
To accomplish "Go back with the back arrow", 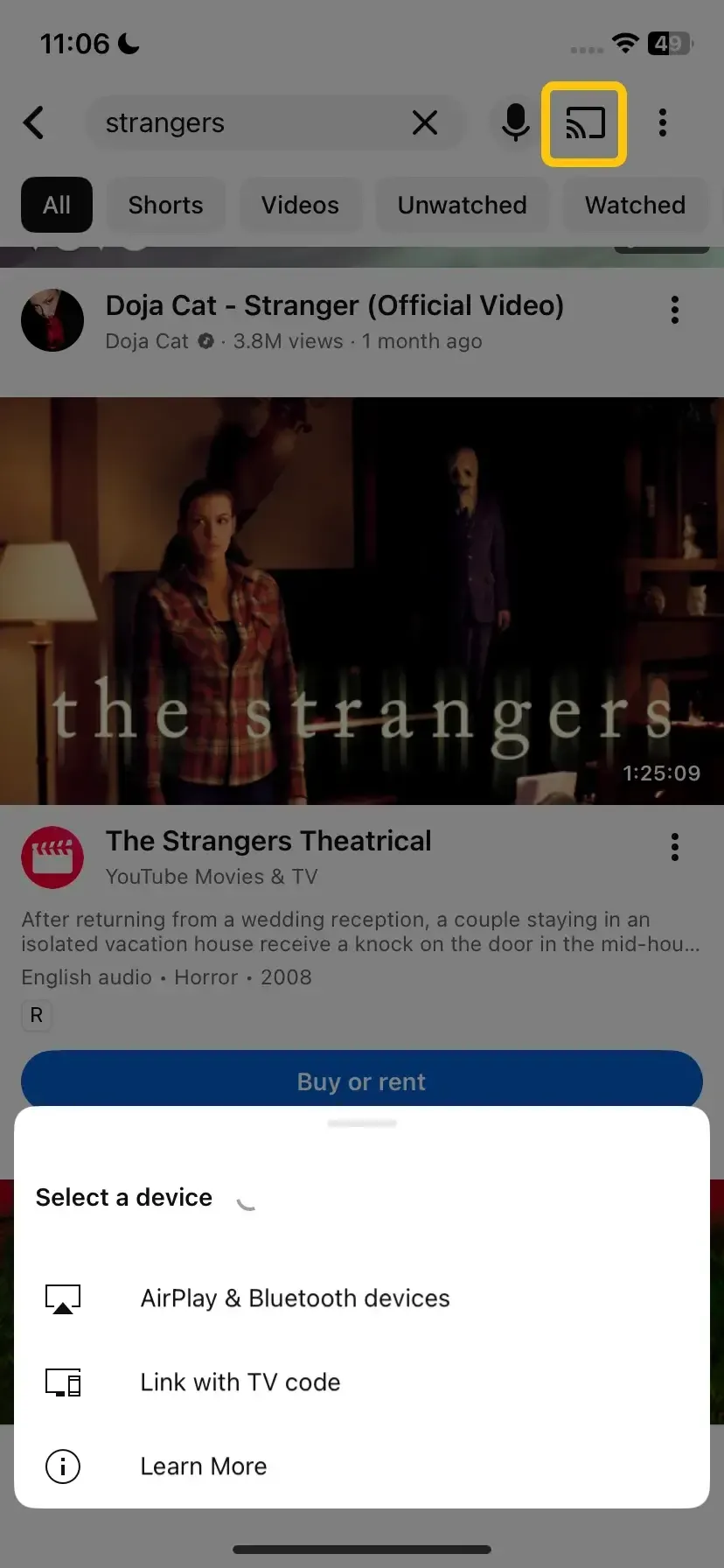I will tap(34, 123).
